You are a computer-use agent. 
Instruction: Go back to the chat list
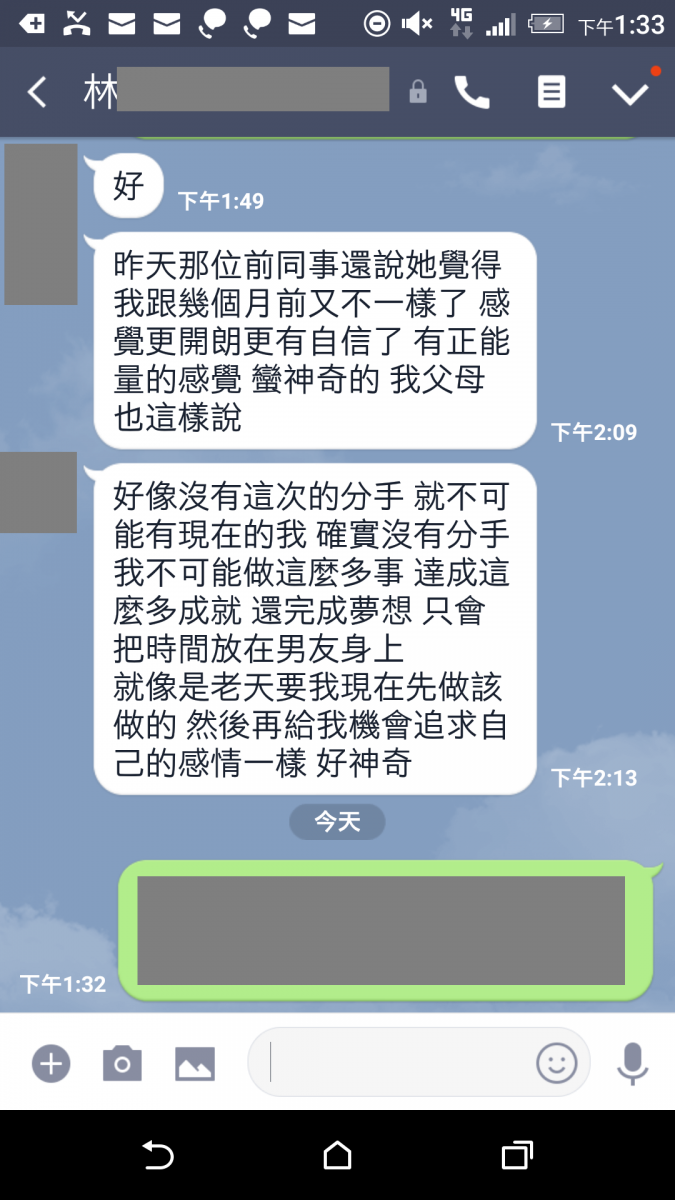[x=37, y=93]
